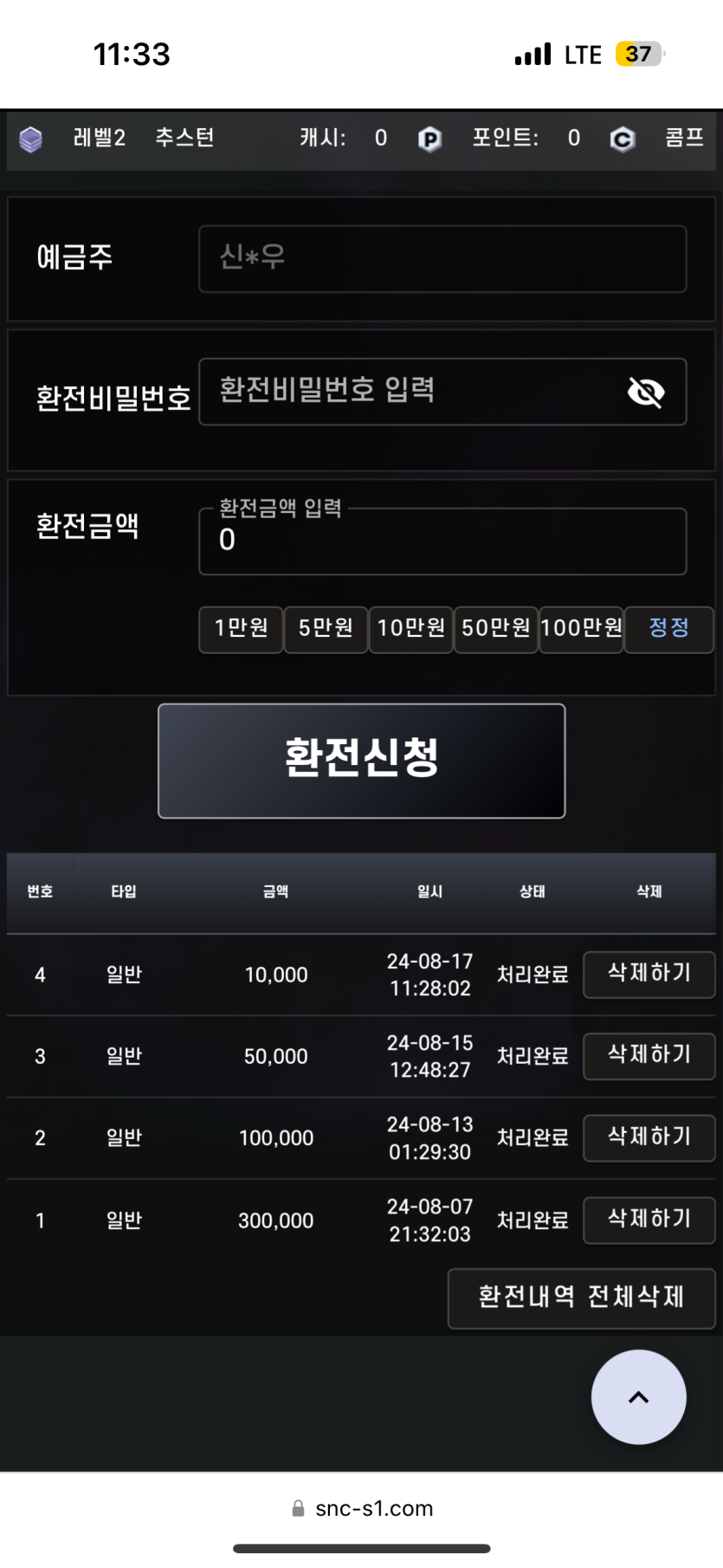
Task: Choose the 100만원 amount button
Action: (x=581, y=629)
